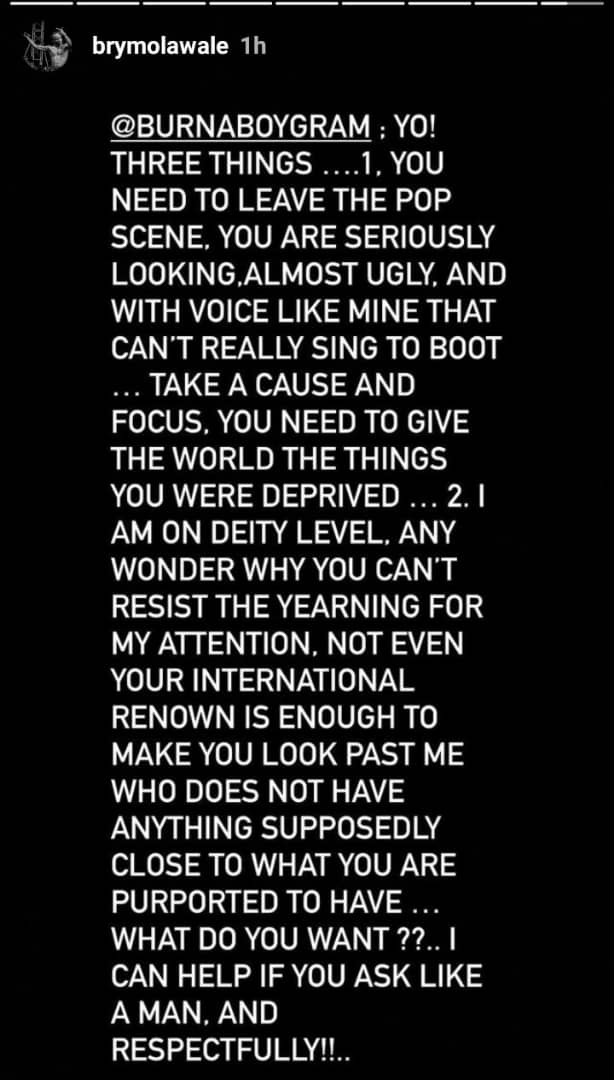This screenshot has height=1080, width=614.
Task: Open brymolawale's profile picture
Action: click(47, 46)
